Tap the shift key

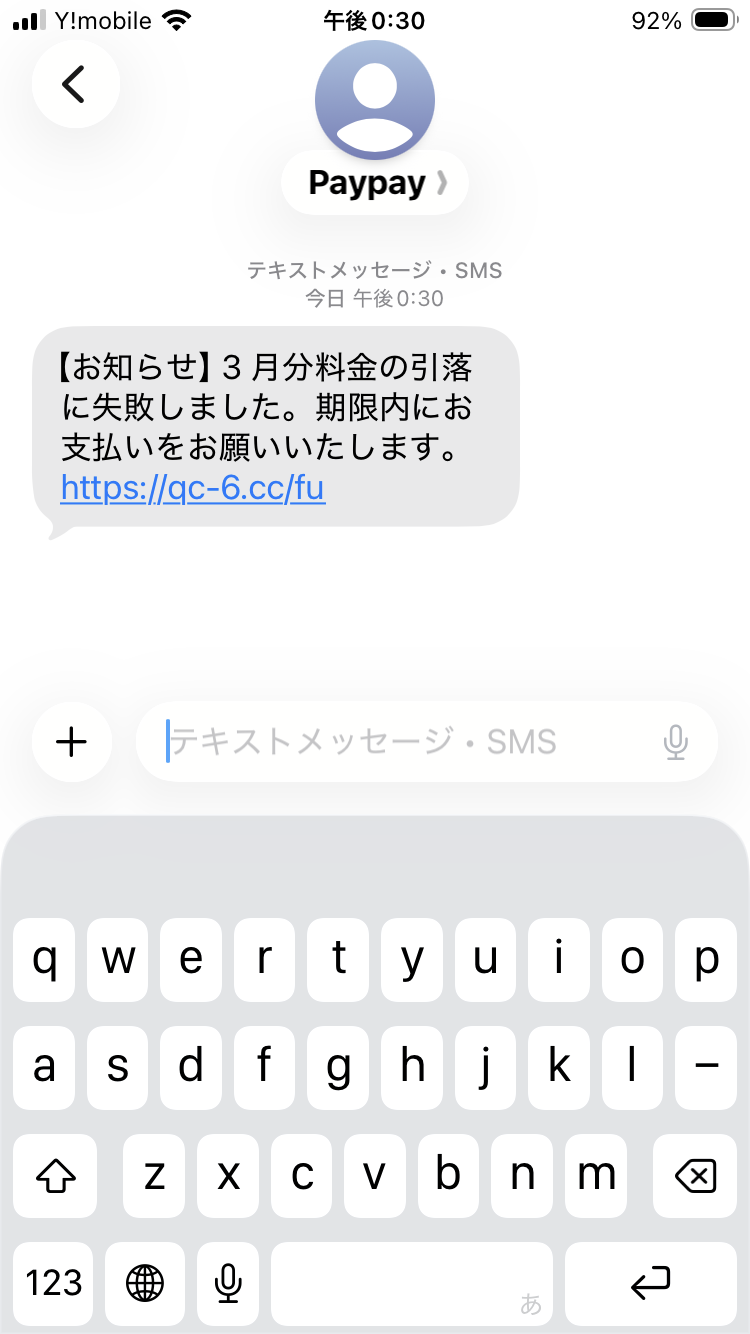pos(55,1176)
